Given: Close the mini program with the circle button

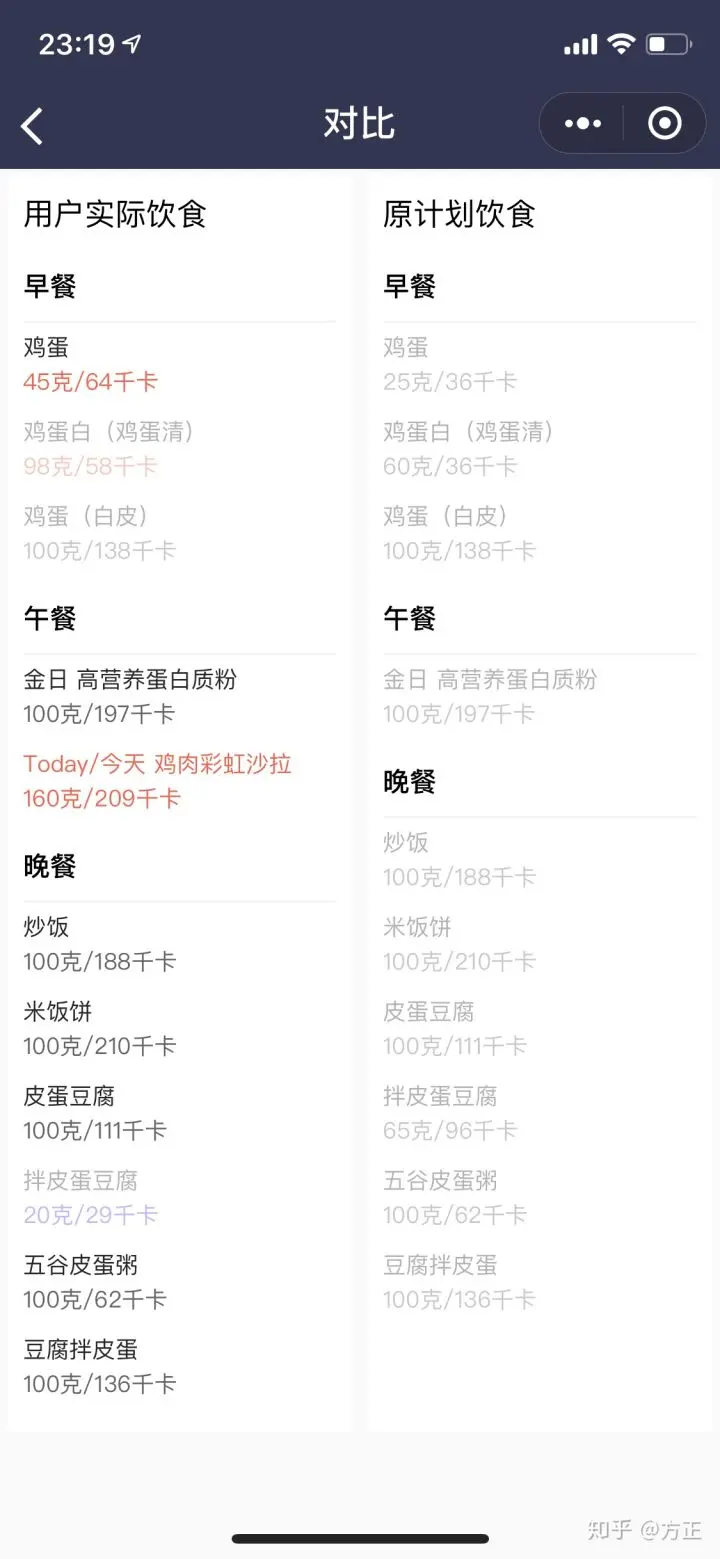Looking at the screenshot, I should 664,124.
